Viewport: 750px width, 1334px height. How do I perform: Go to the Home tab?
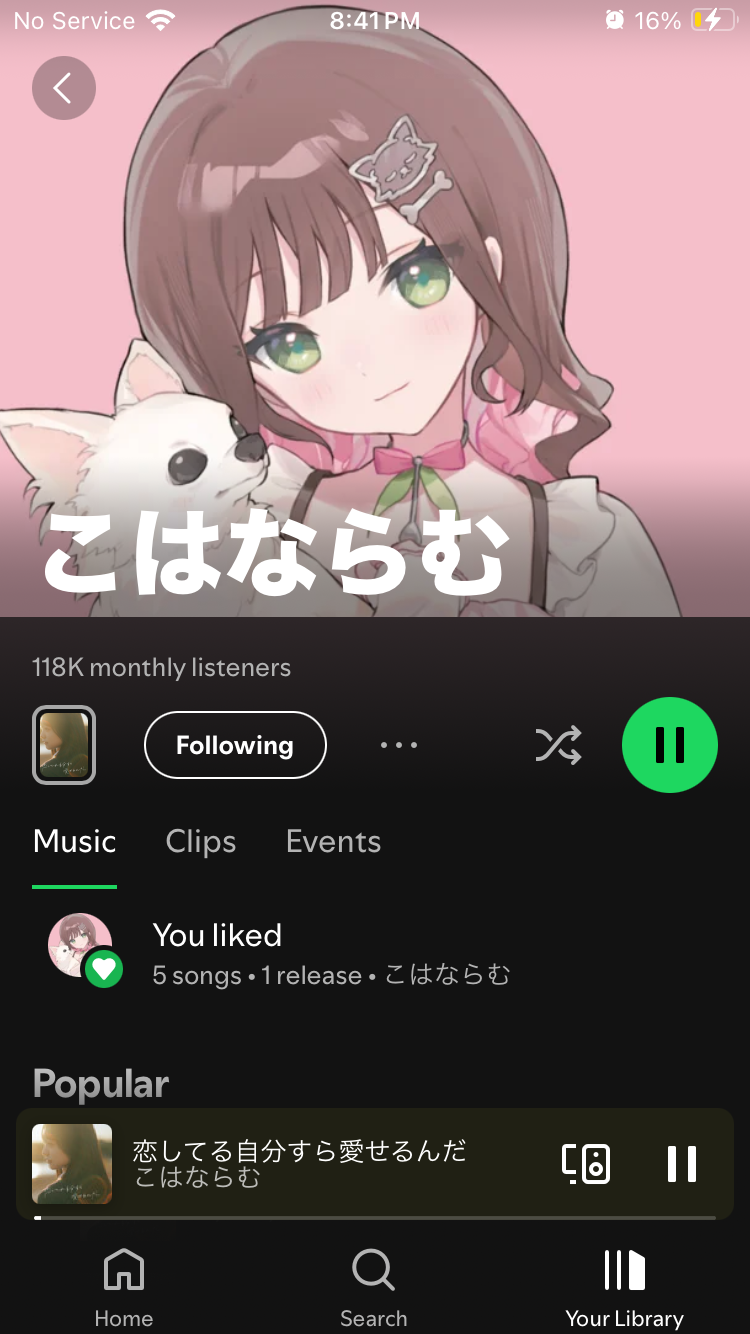coord(124,1286)
